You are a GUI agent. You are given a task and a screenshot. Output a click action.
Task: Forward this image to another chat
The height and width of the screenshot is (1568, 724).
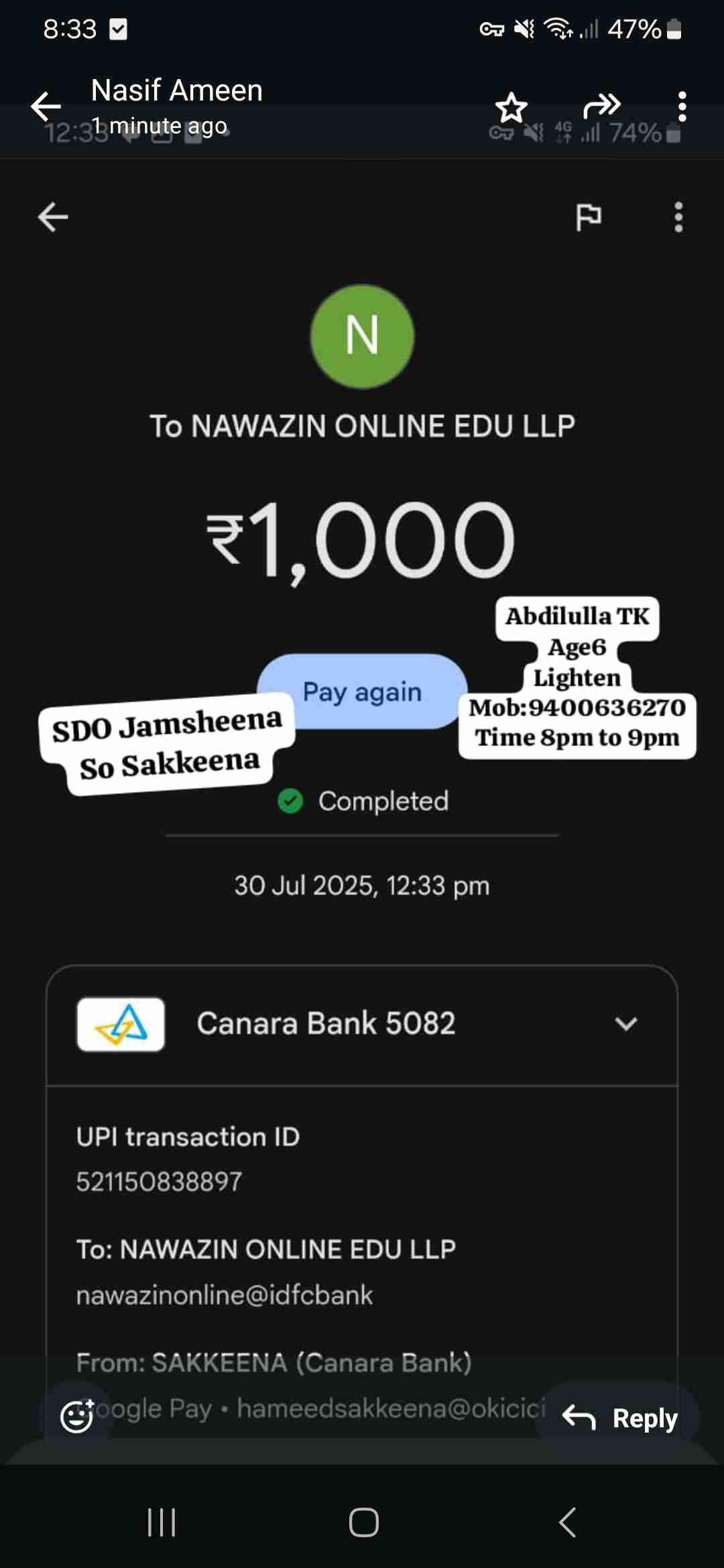pos(601,106)
